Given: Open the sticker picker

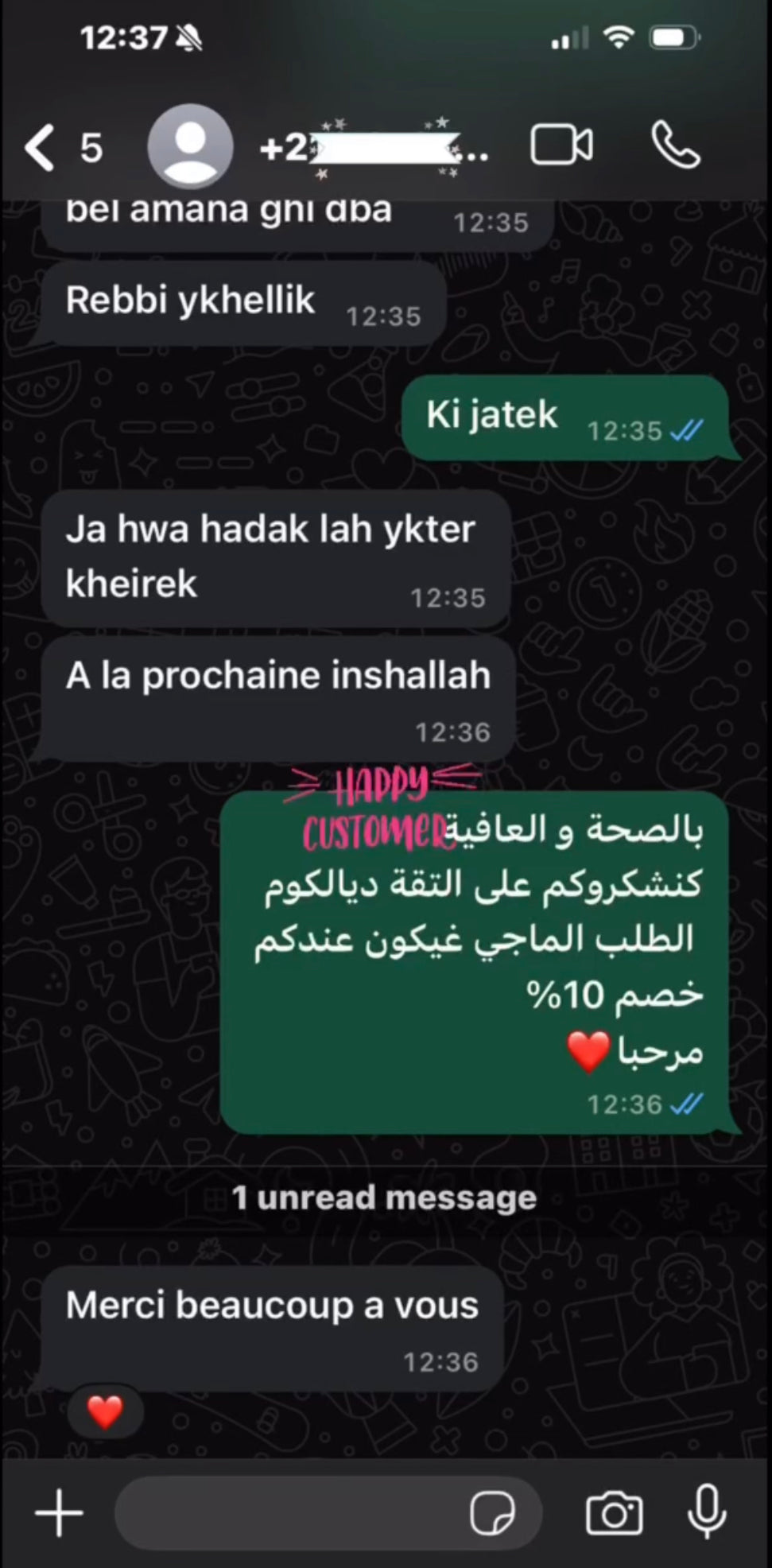Looking at the screenshot, I should (x=492, y=1513).
